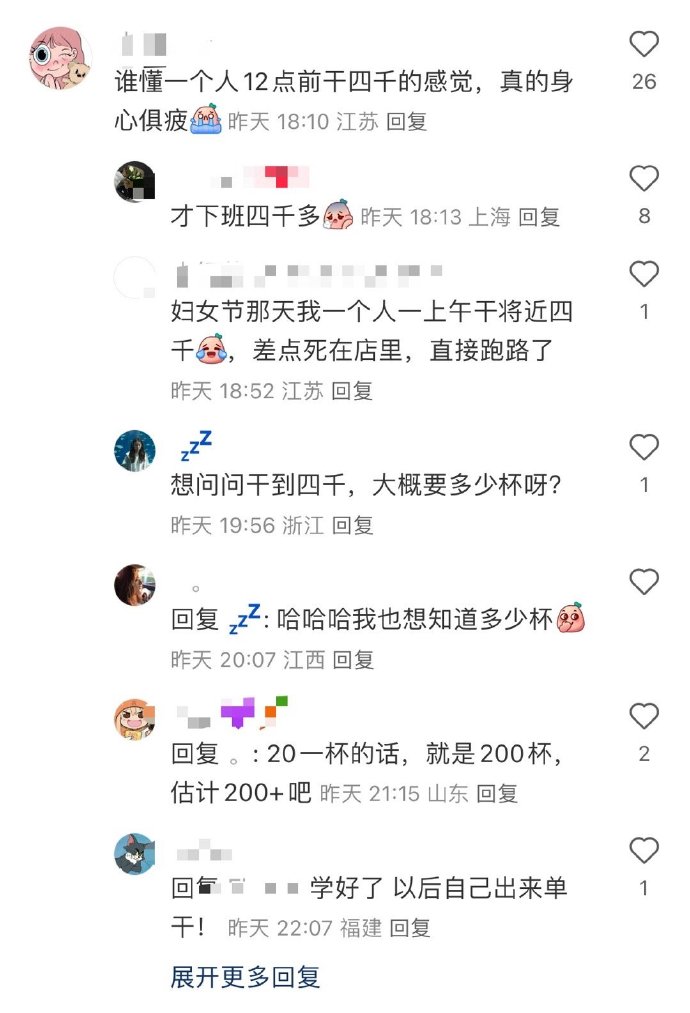Reply to the 21:15 山东 comment
This screenshot has height=1013, width=690.
tap(497, 794)
